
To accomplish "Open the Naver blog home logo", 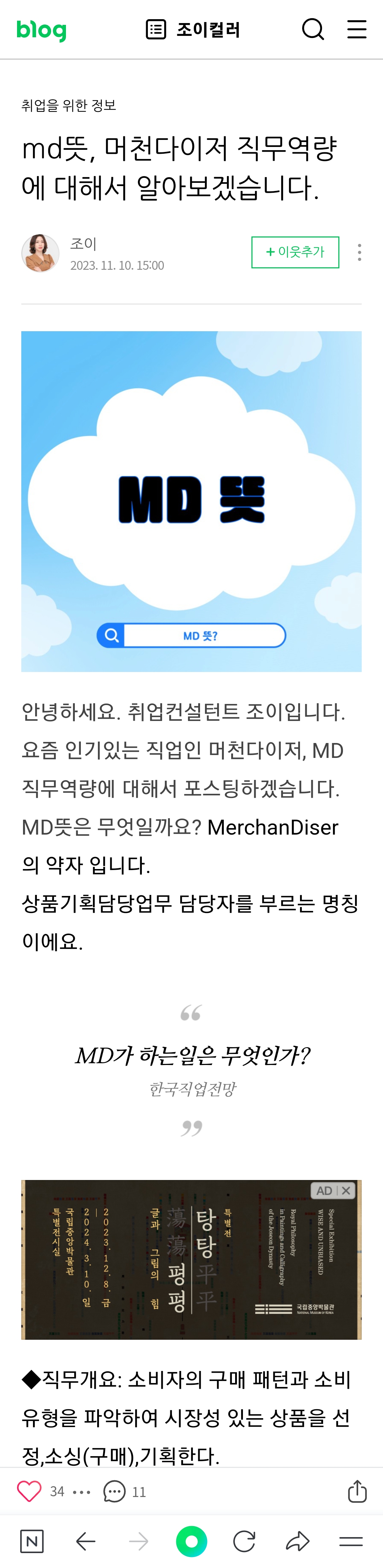I will [x=41, y=30].
